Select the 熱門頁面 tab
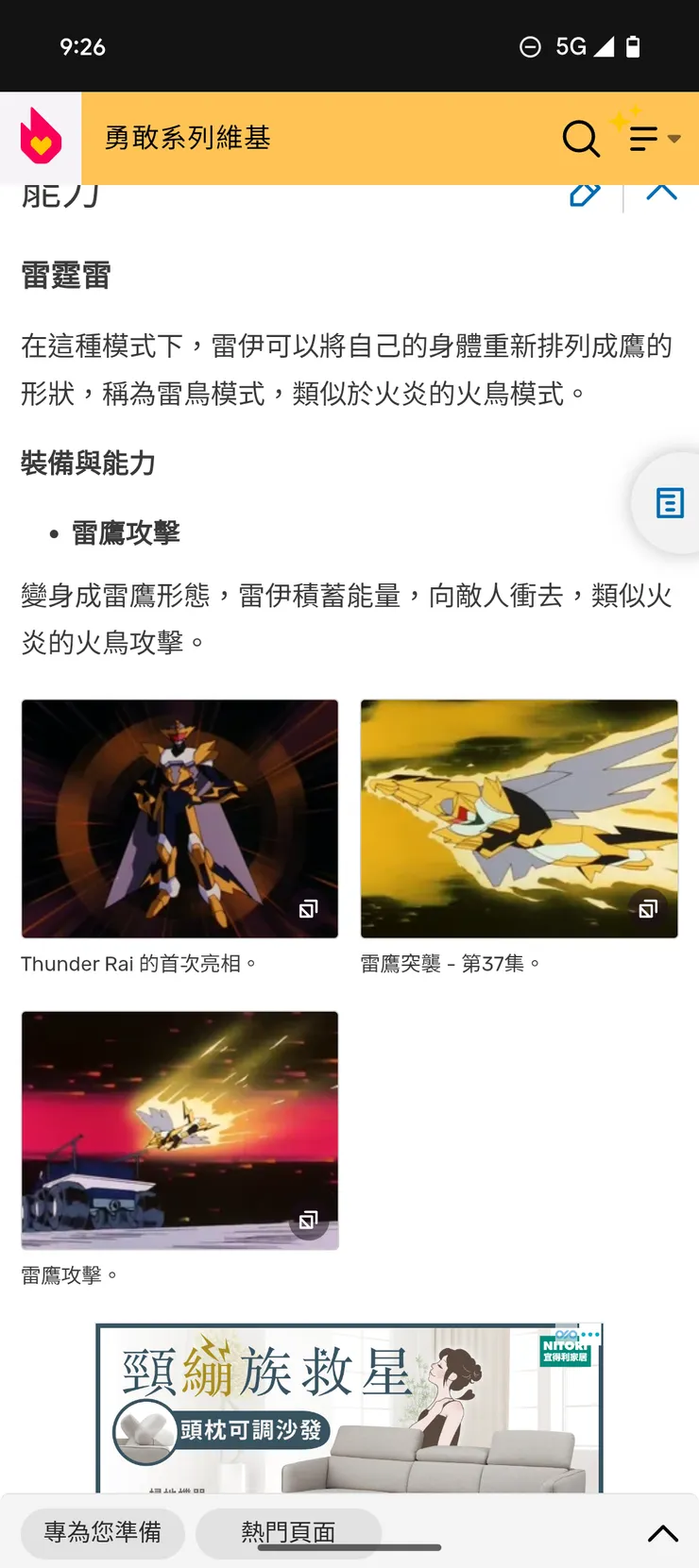 tap(290, 1532)
